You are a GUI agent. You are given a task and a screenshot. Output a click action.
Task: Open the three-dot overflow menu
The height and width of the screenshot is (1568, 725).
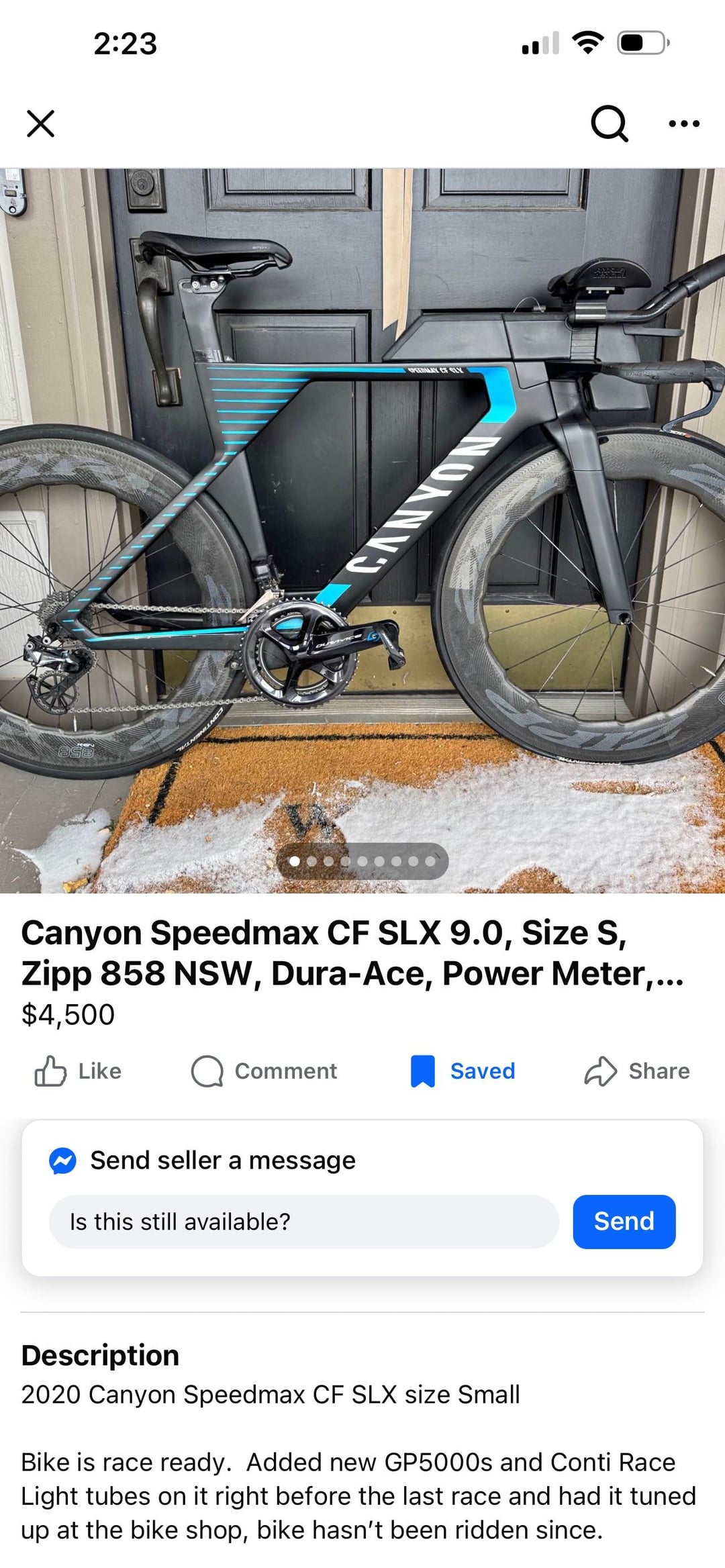pyautogui.click(x=684, y=124)
